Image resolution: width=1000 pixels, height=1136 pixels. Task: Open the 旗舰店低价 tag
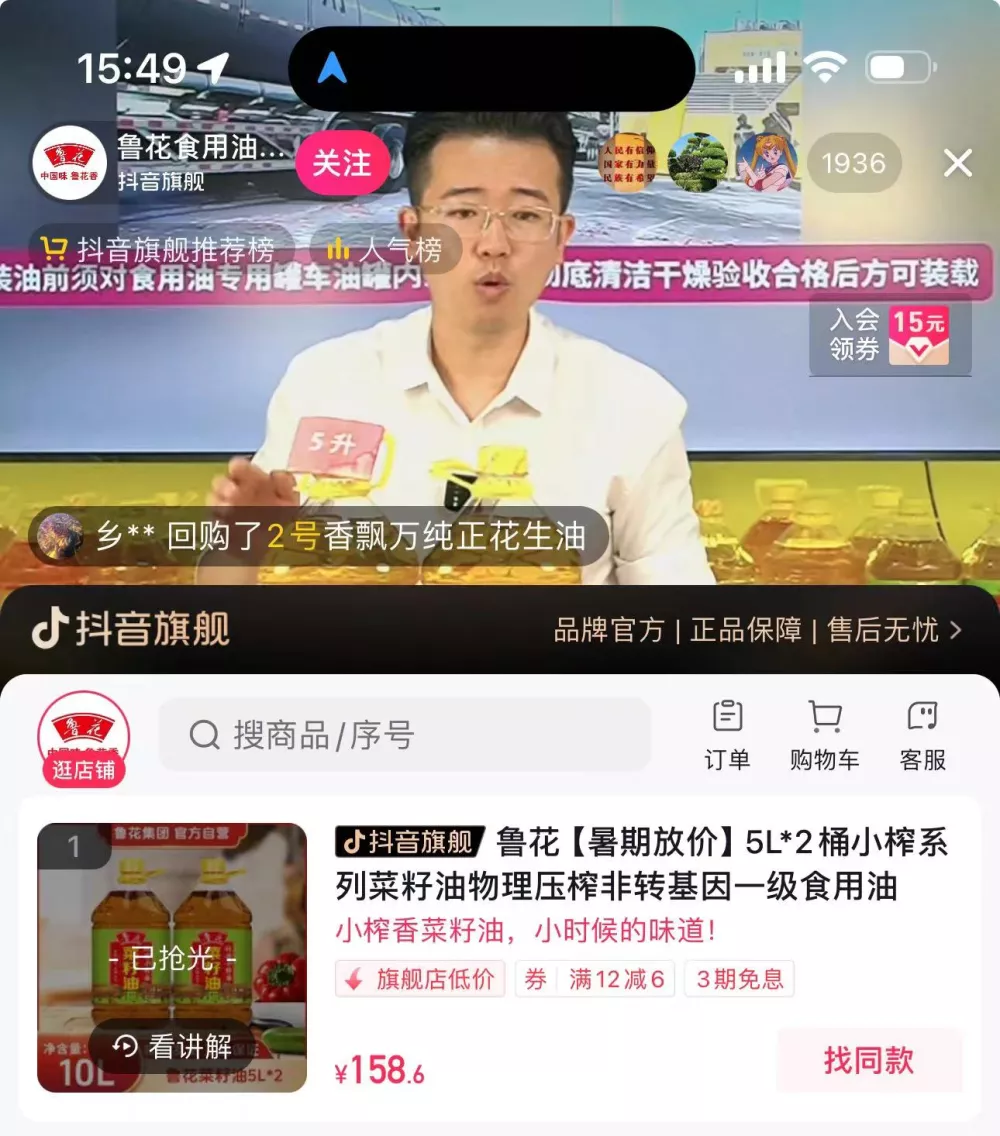point(420,979)
